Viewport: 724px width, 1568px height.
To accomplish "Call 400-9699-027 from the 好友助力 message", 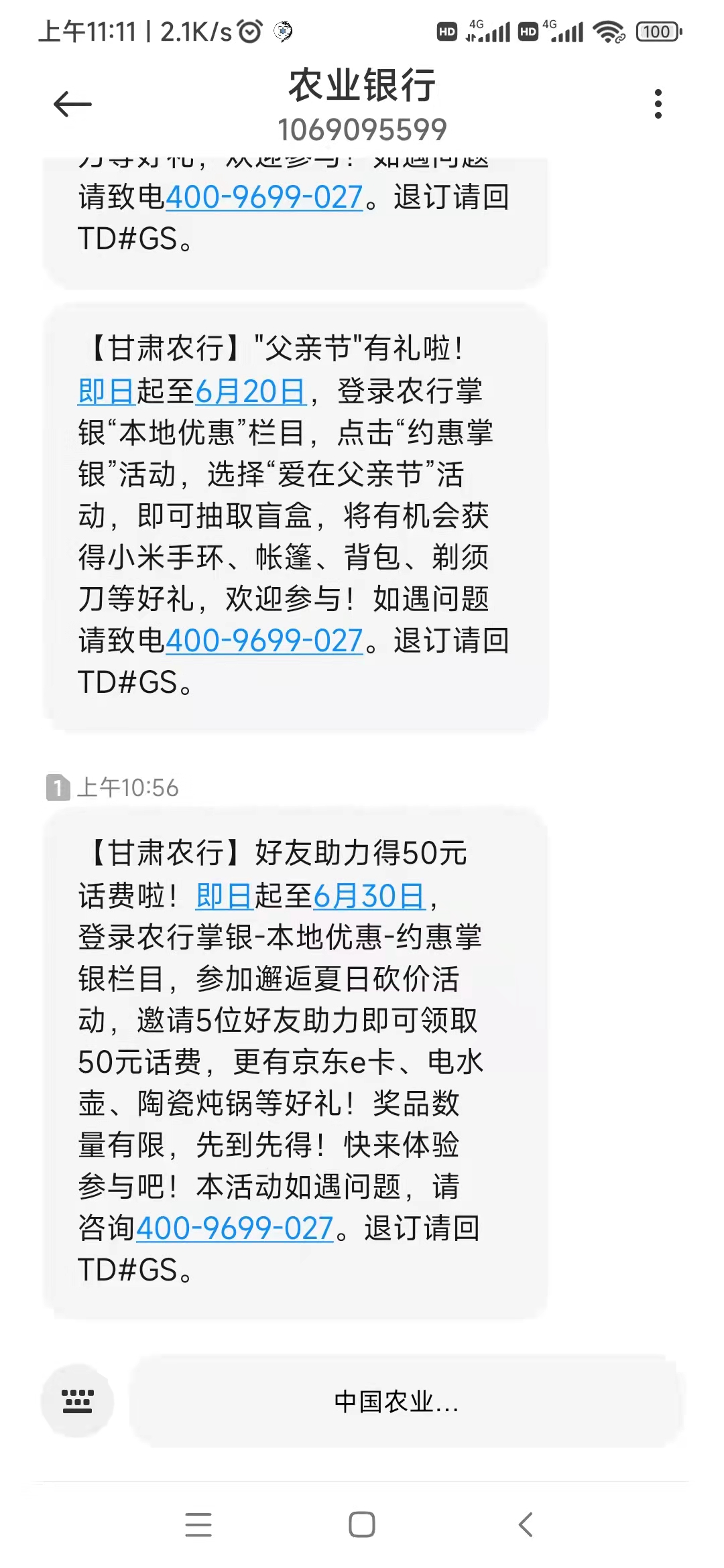I will pyautogui.click(x=235, y=1228).
